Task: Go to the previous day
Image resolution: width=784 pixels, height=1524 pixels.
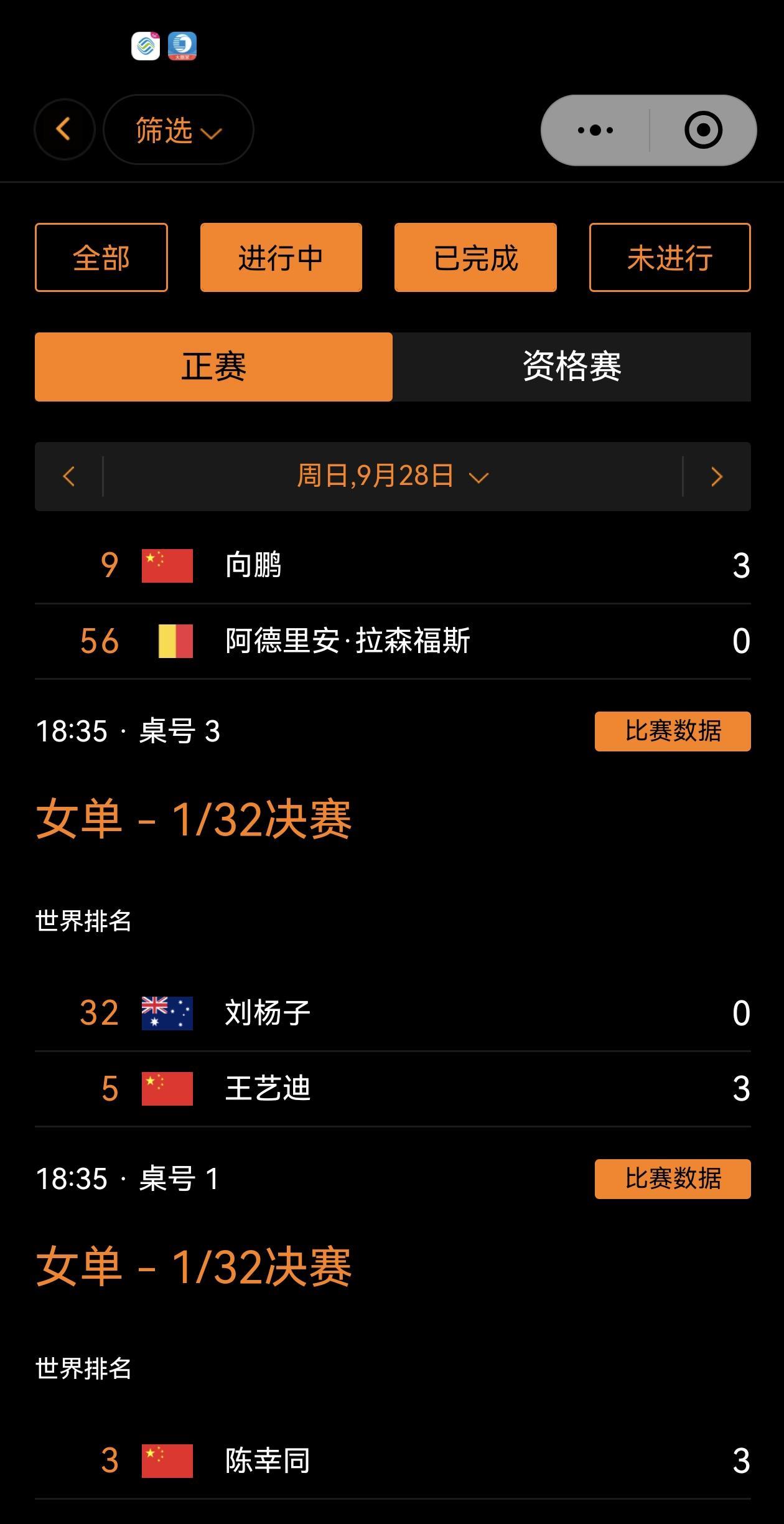Action: 69,477
